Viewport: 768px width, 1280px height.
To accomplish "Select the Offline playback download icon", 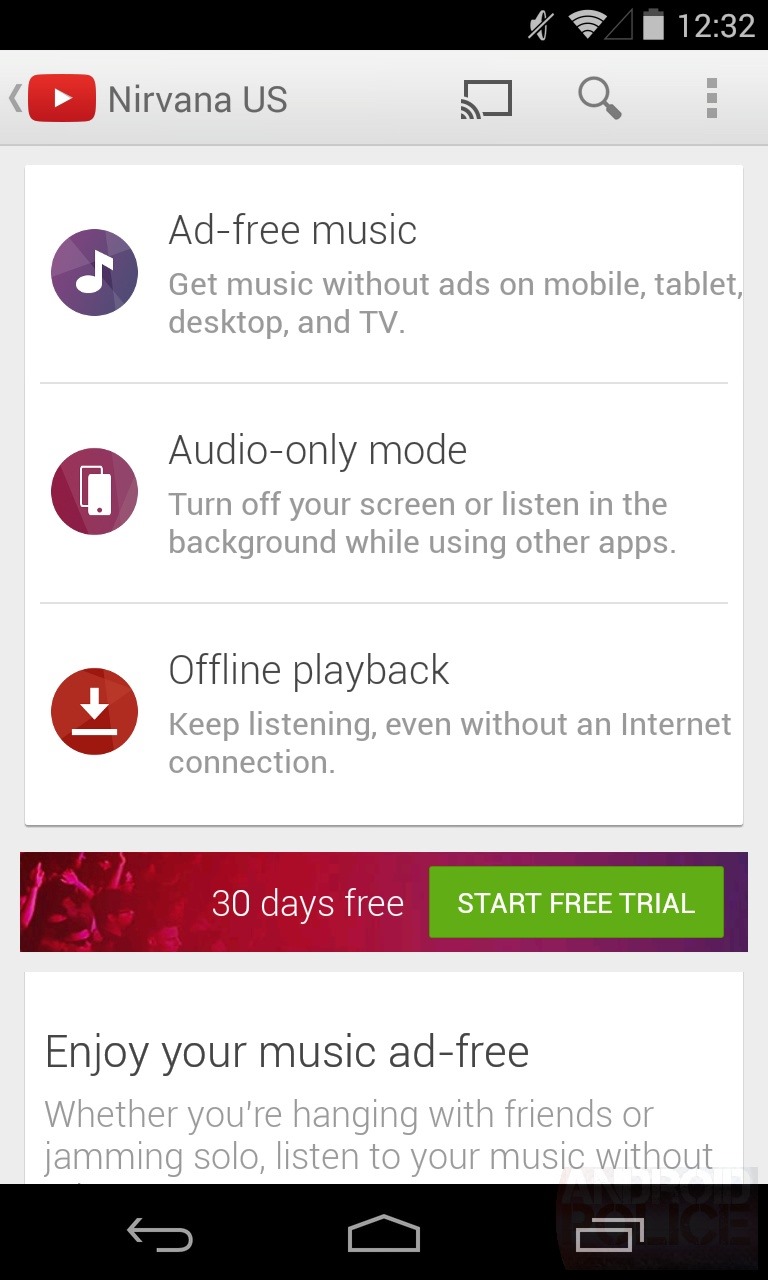I will coord(94,711).
